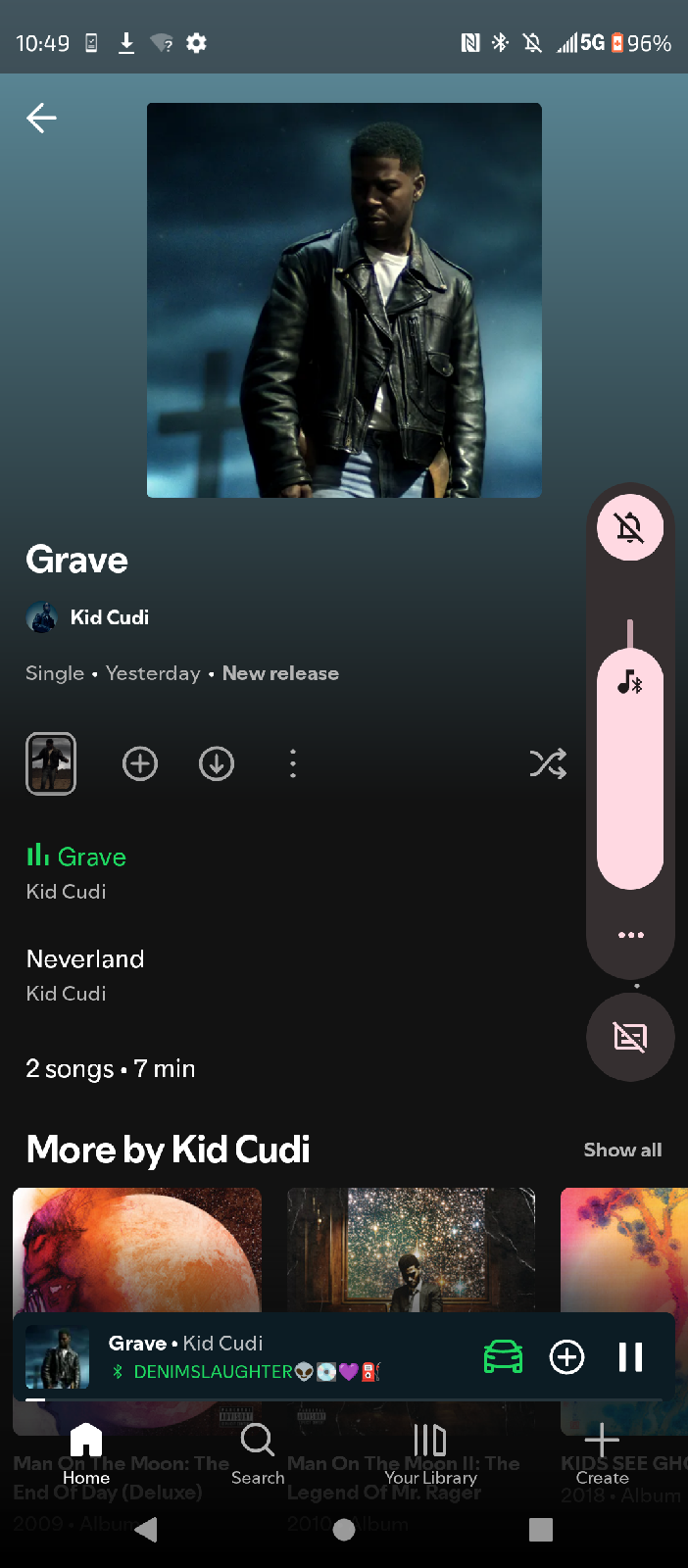Image resolution: width=688 pixels, height=1568 pixels.
Task: Add the Grave single to your library
Action: pos(140,763)
